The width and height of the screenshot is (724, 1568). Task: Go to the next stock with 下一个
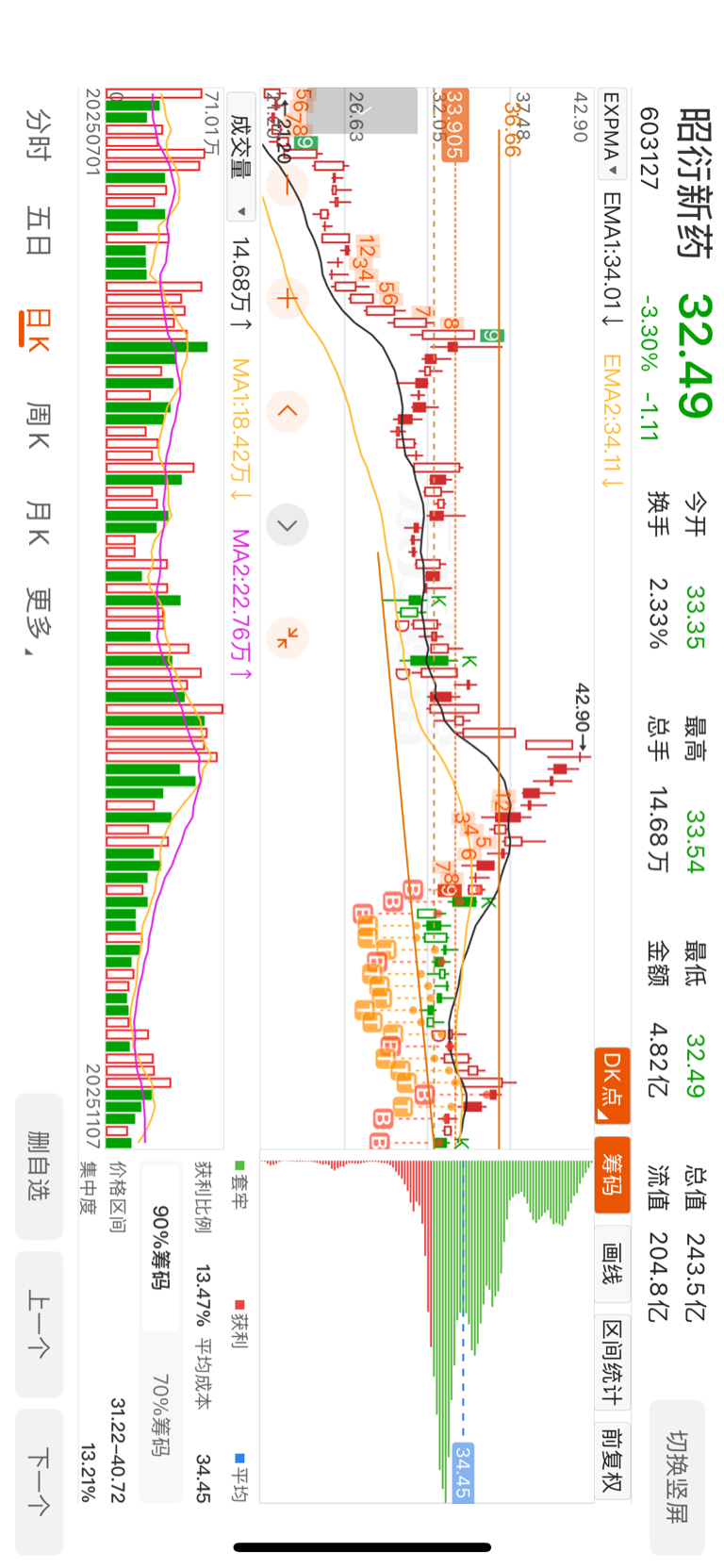pyautogui.click(x=39, y=1480)
